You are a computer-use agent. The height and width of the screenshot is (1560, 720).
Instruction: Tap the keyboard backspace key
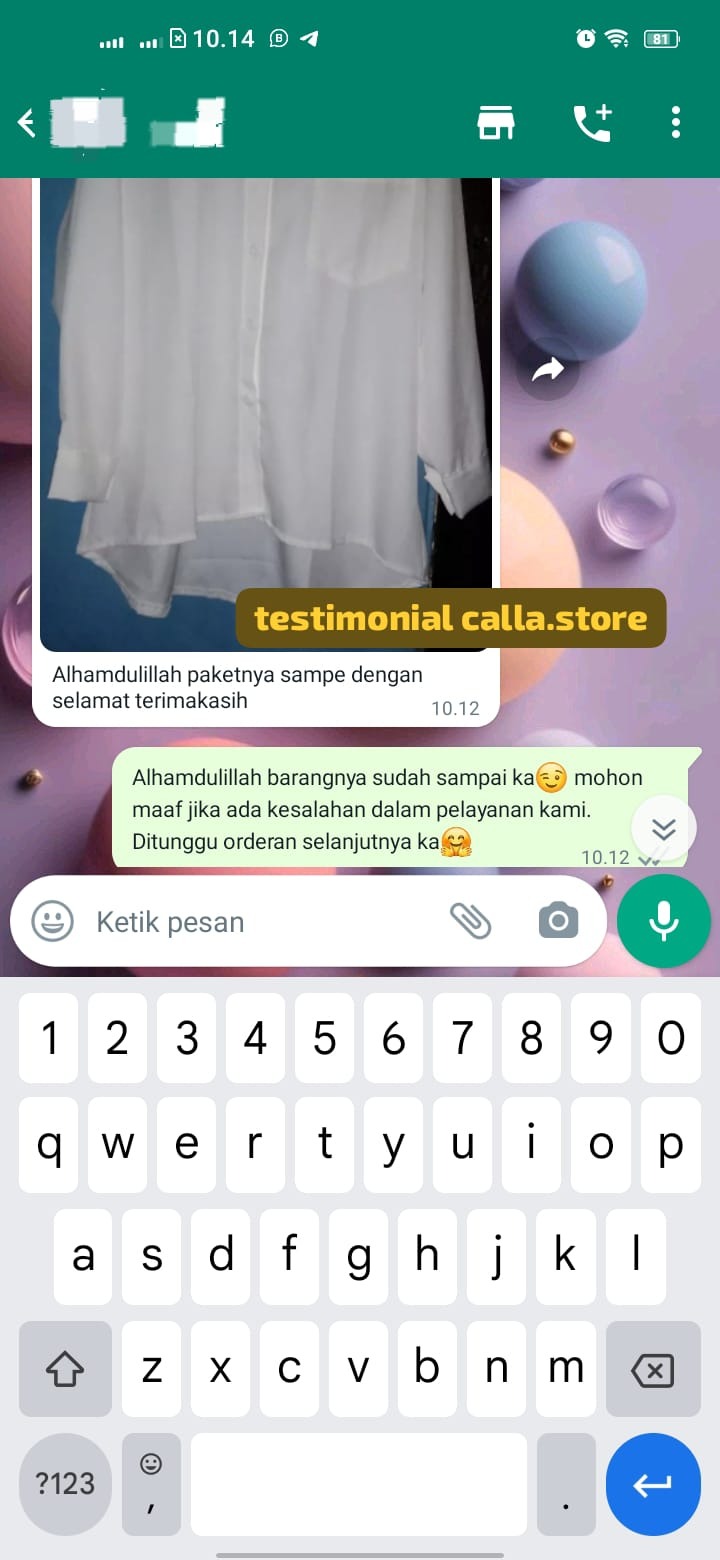[x=653, y=1370]
